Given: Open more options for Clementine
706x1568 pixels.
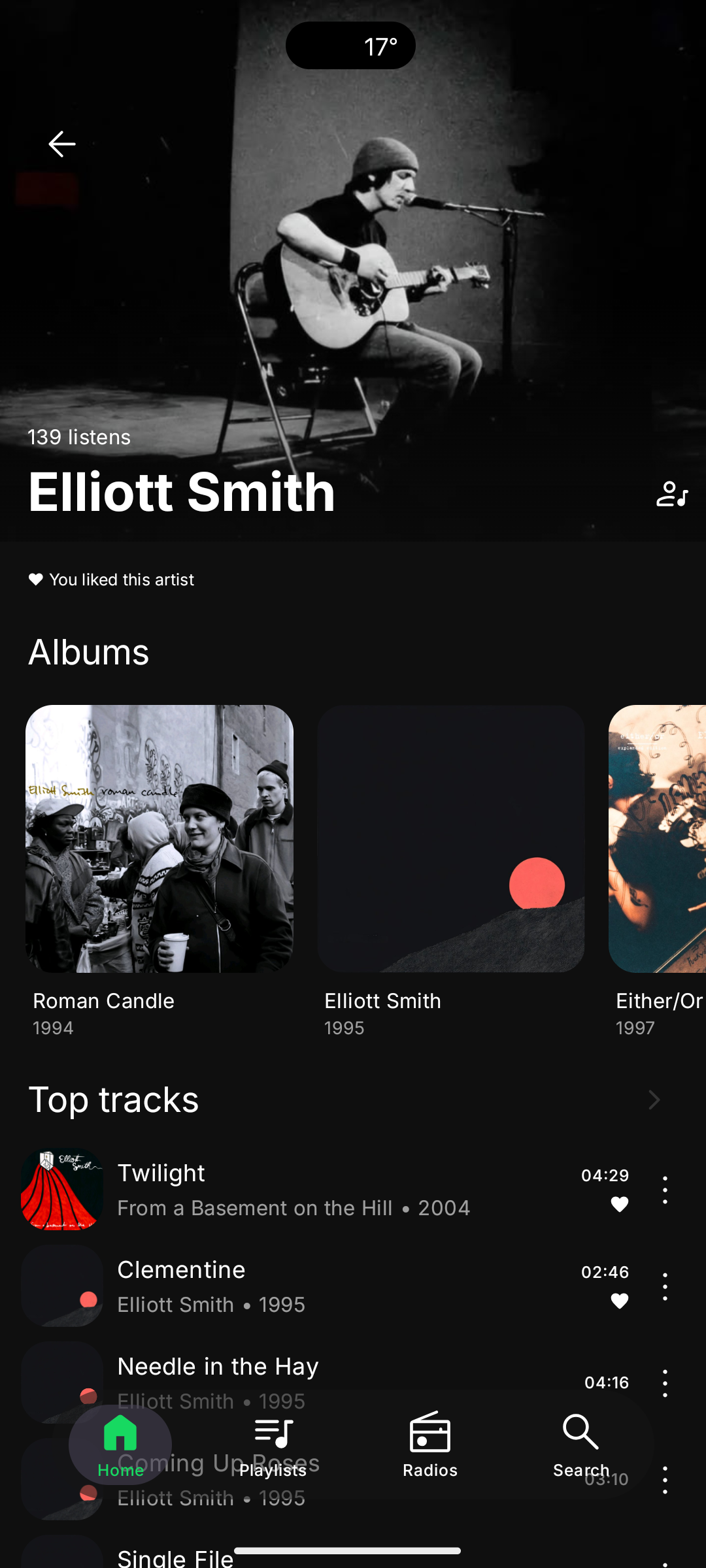Looking at the screenshot, I should 665,1286.
